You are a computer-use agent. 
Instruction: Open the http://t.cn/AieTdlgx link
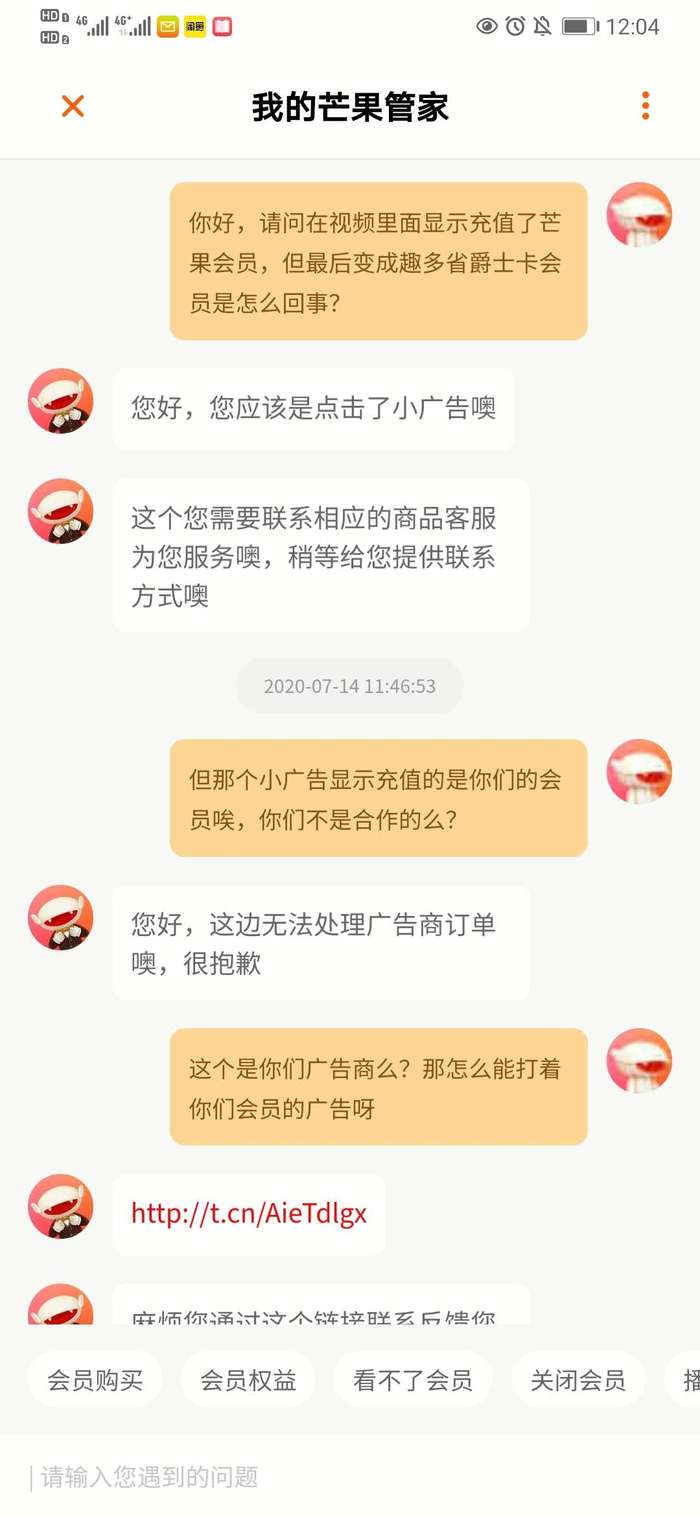coord(249,1214)
